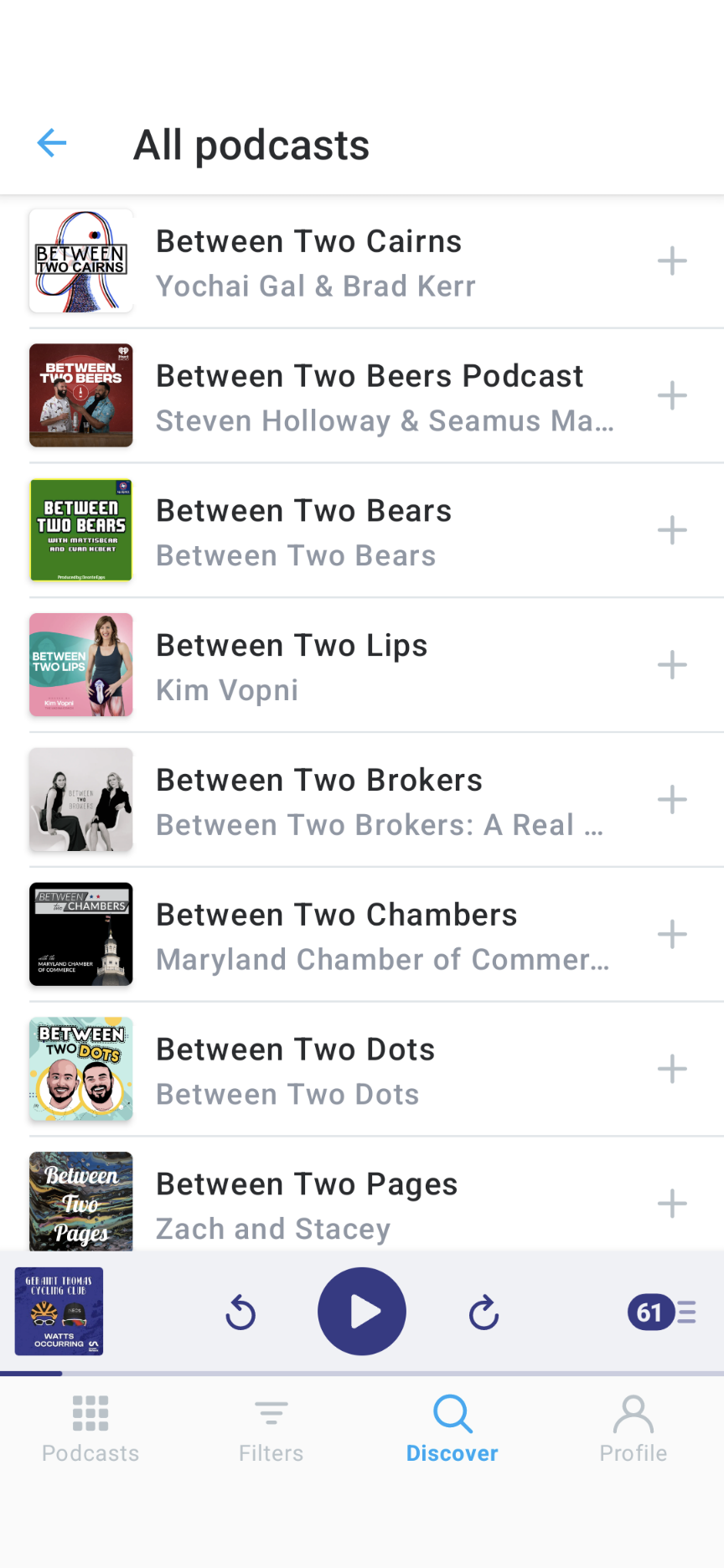Add Between Two Beers Podcast to subscriptions
This screenshot has height=1568, width=724.
(x=671, y=395)
